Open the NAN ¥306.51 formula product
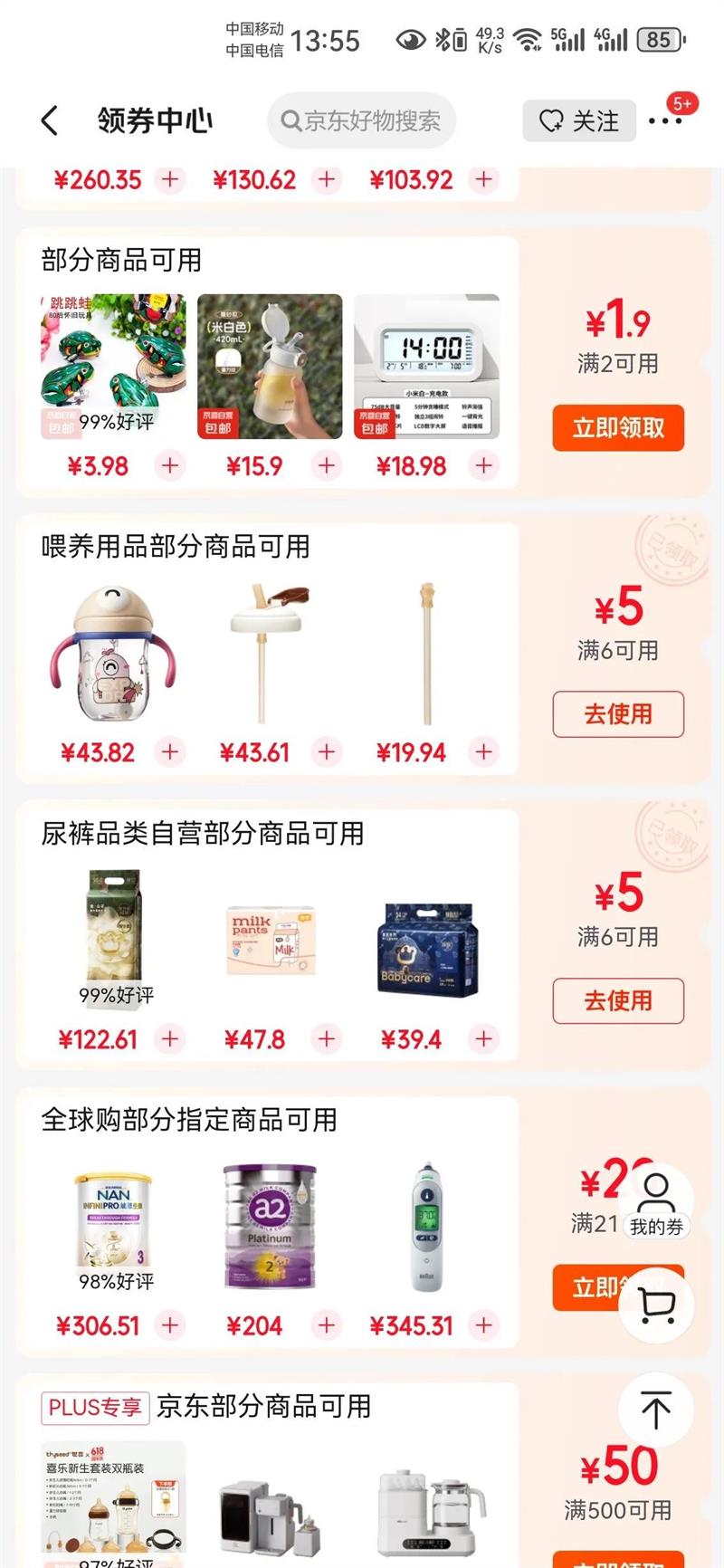 113,1226
